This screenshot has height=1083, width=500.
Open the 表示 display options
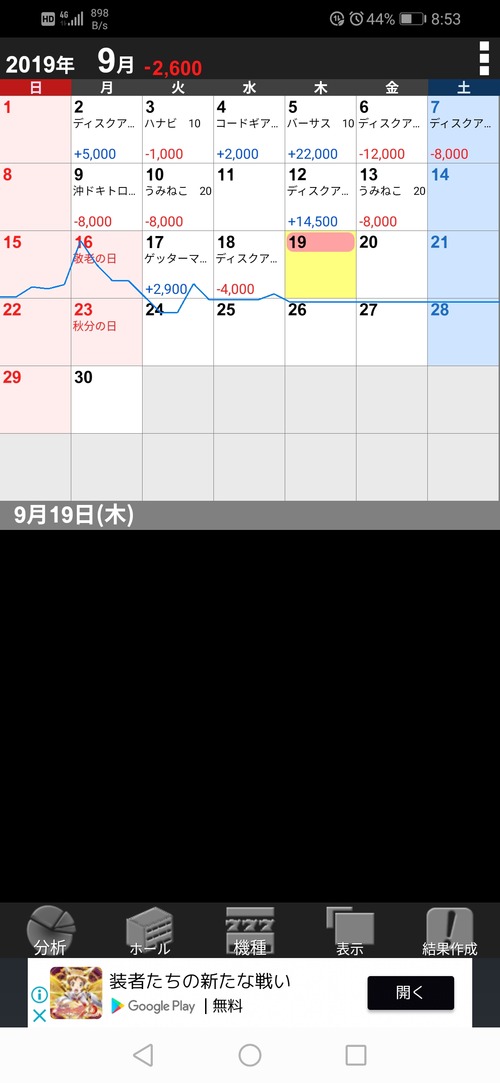pos(349,930)
